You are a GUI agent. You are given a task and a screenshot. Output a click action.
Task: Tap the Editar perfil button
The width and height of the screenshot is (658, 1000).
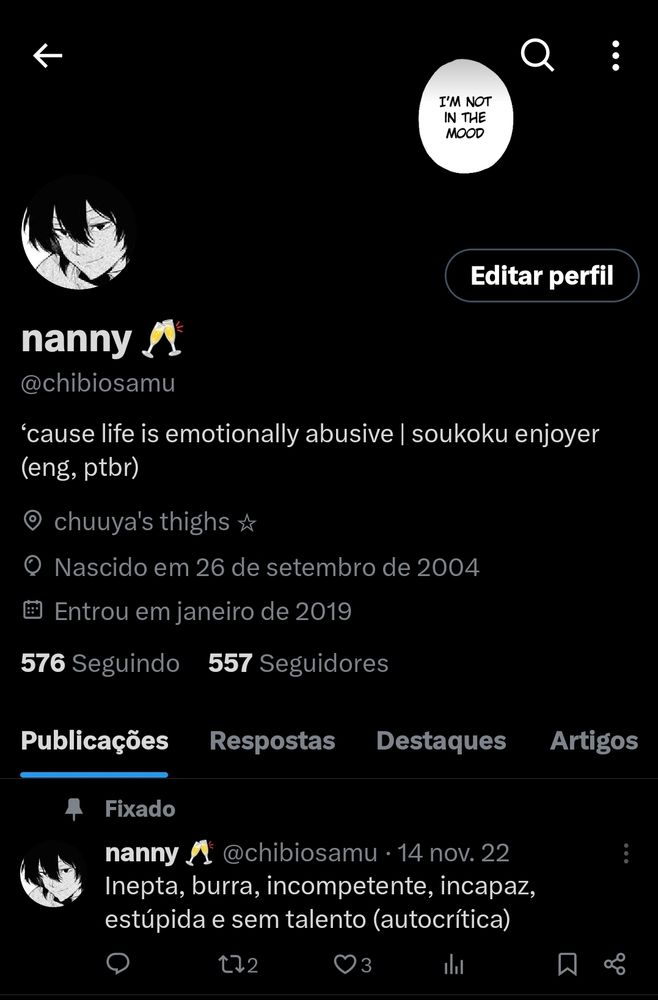tap(541, 275)
